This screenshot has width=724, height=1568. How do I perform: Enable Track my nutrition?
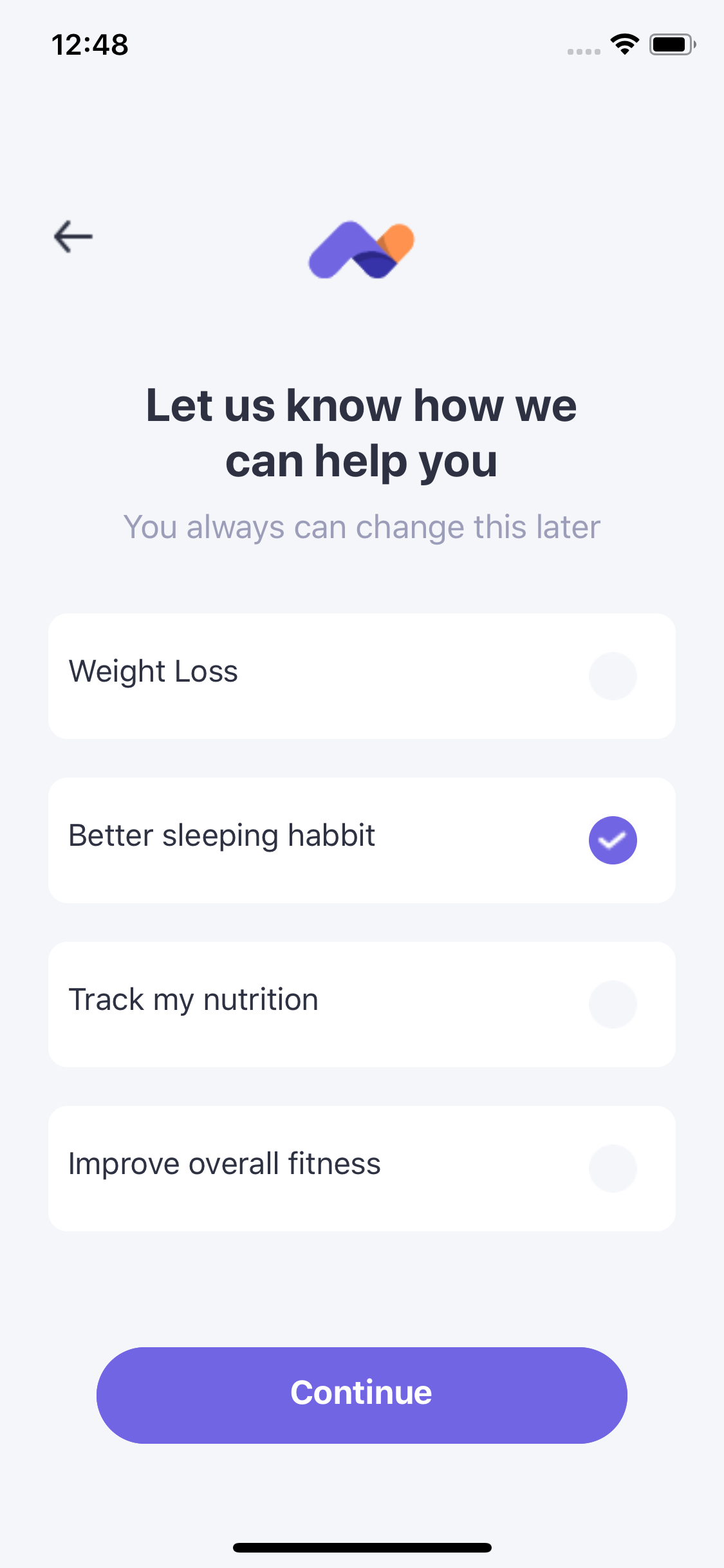[x=612, y=1004]
